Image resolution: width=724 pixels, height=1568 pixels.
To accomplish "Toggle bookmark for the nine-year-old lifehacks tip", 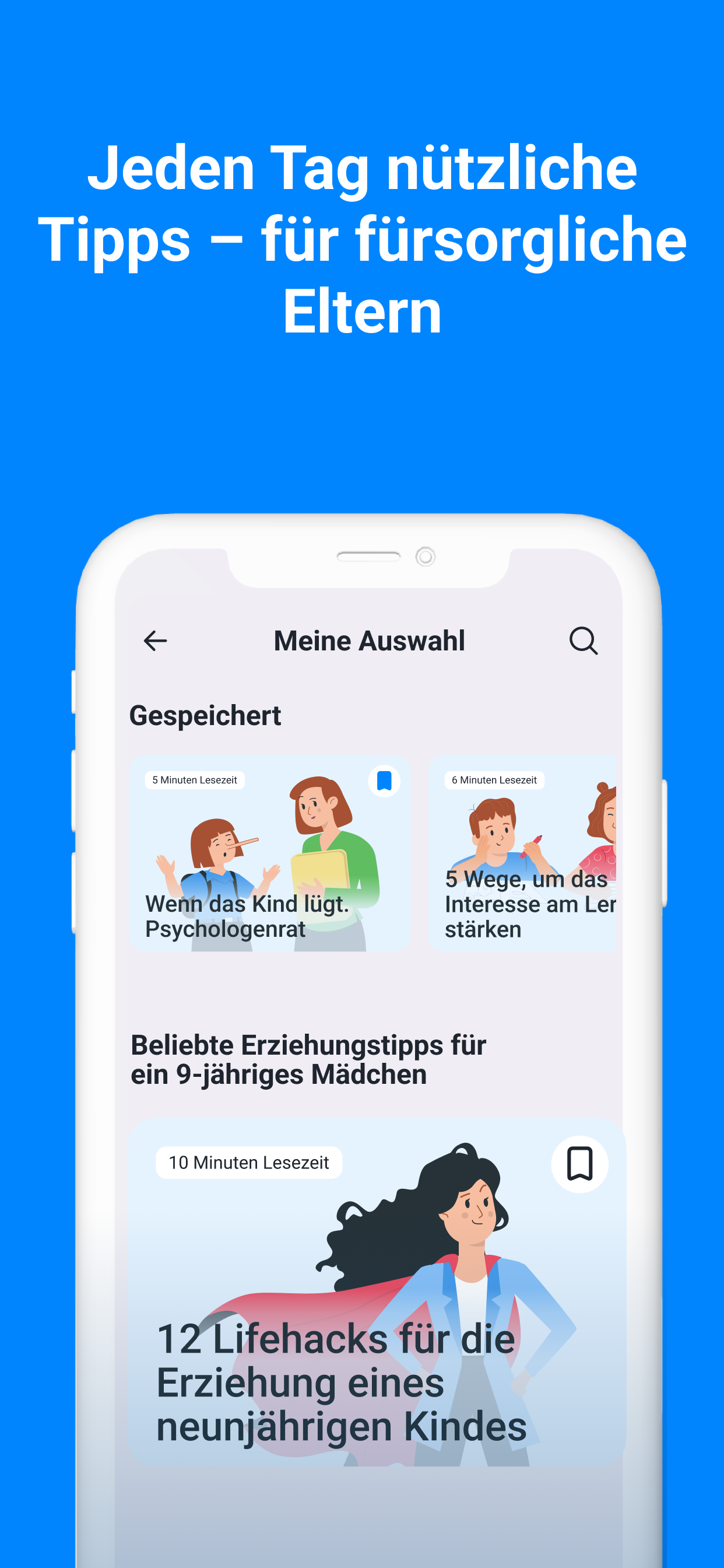I will 578,1163.
